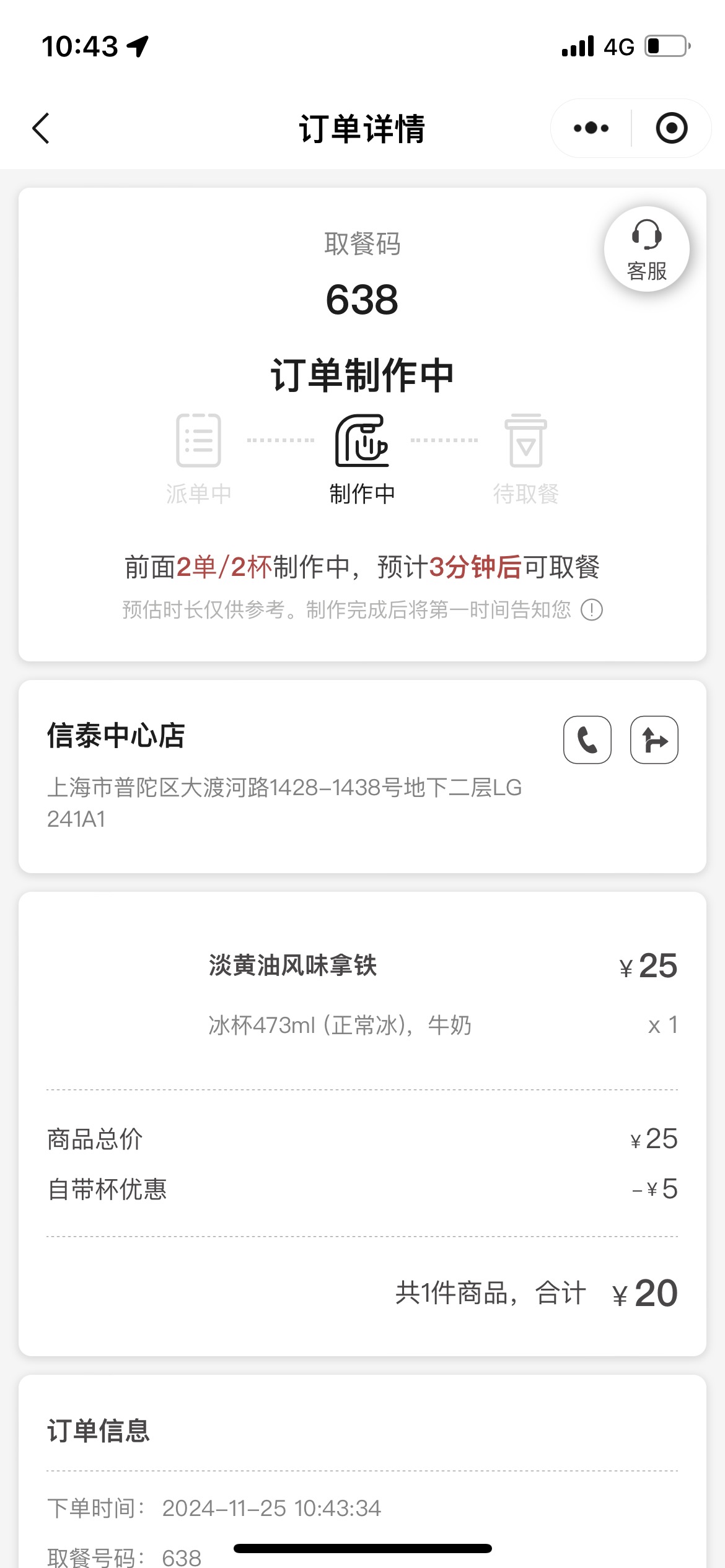Get directions to 信泰中心店

(x=654, y=740)
